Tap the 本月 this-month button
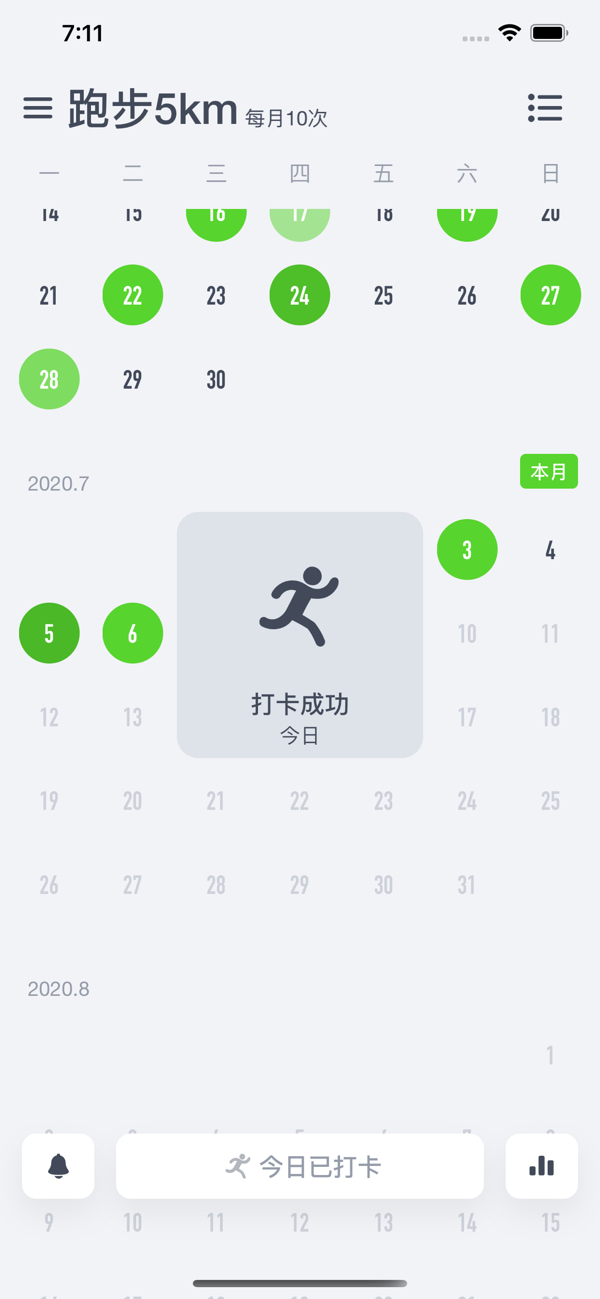The image size is (600, 1299). [x=548, y=471]
